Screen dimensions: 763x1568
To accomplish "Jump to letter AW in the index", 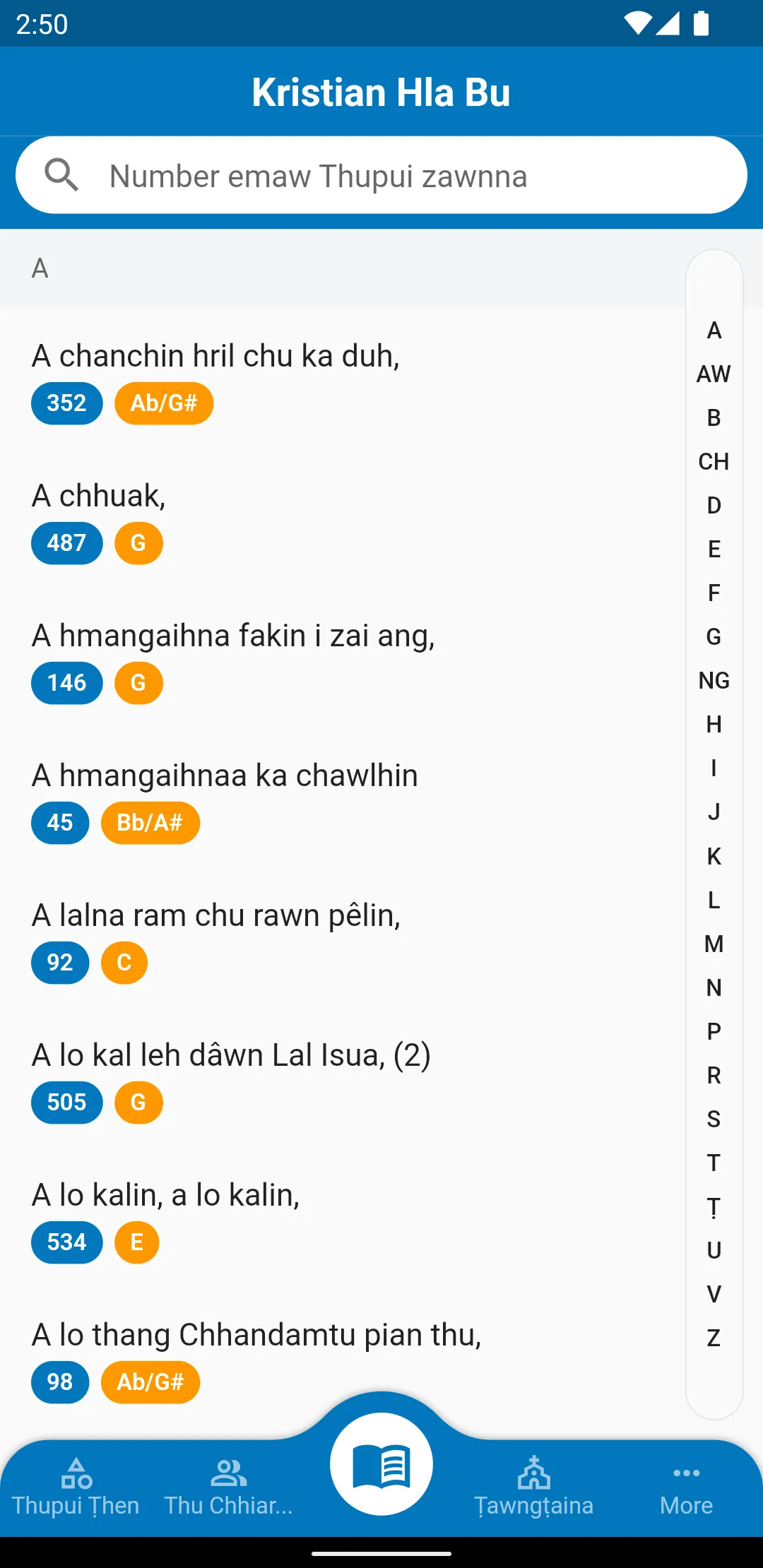I will (714, 374).
